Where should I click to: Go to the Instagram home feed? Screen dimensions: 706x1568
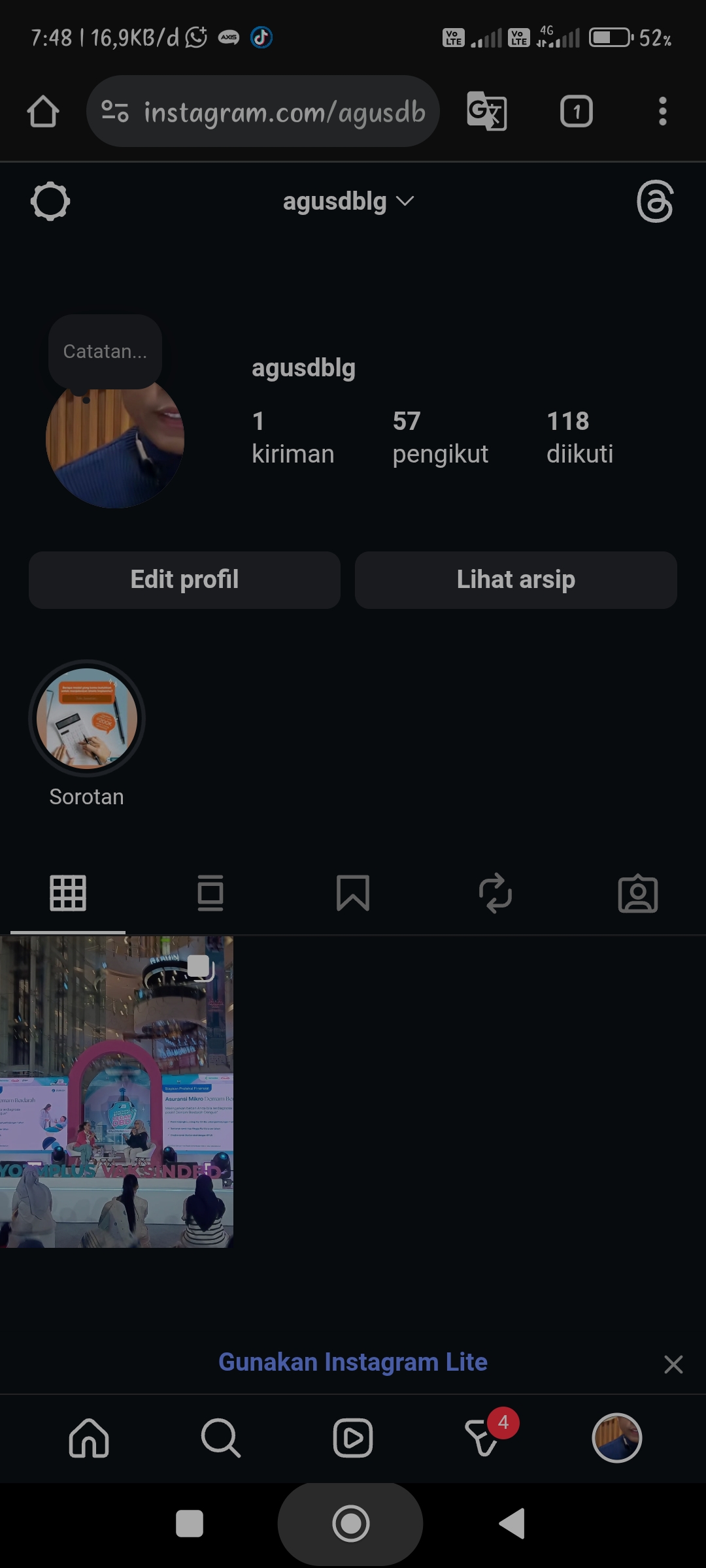coord(89,1438)
